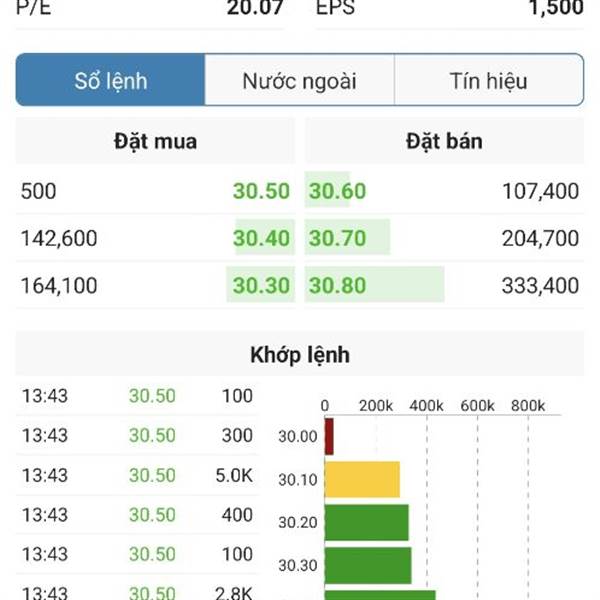
Task: Switch to the Sổ lệnh tab
Action: pyautogui.click(x=111, y=81)
